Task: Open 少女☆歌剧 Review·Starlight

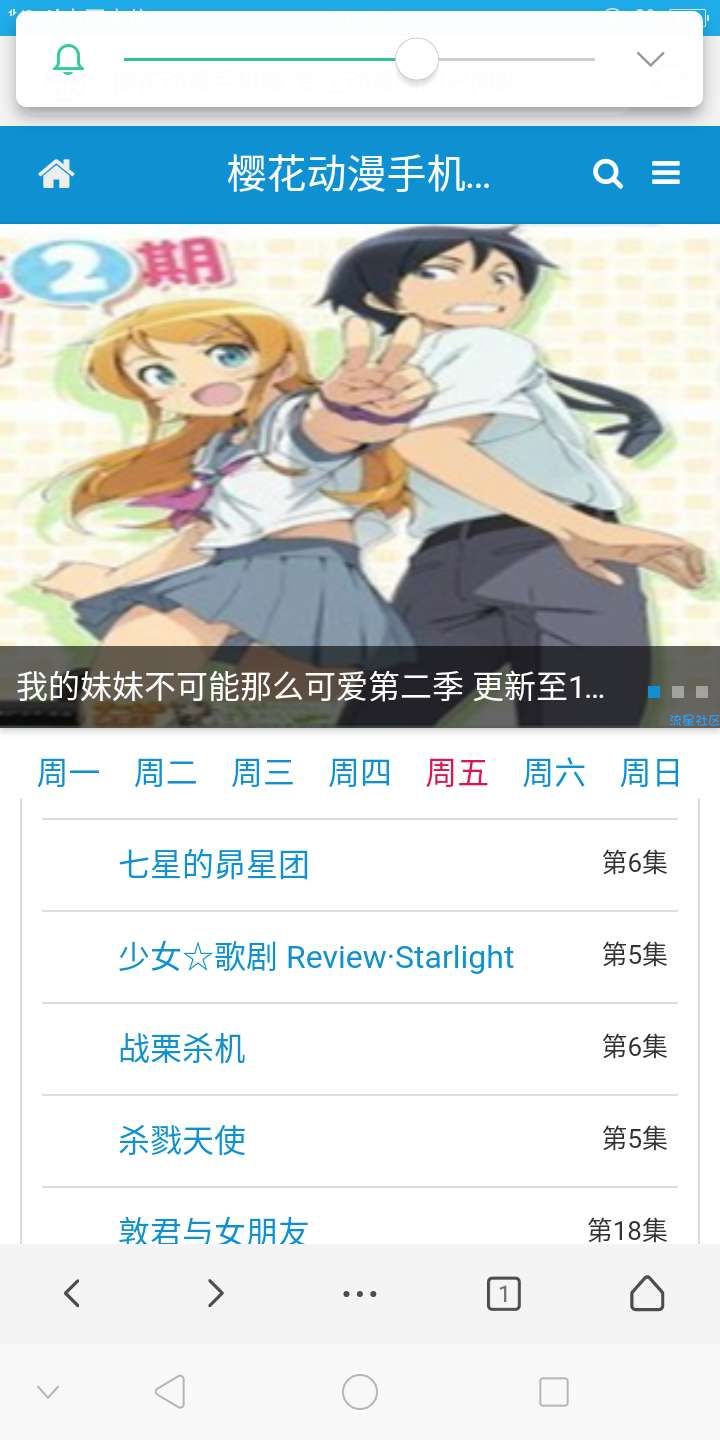Action: (316, 957)
